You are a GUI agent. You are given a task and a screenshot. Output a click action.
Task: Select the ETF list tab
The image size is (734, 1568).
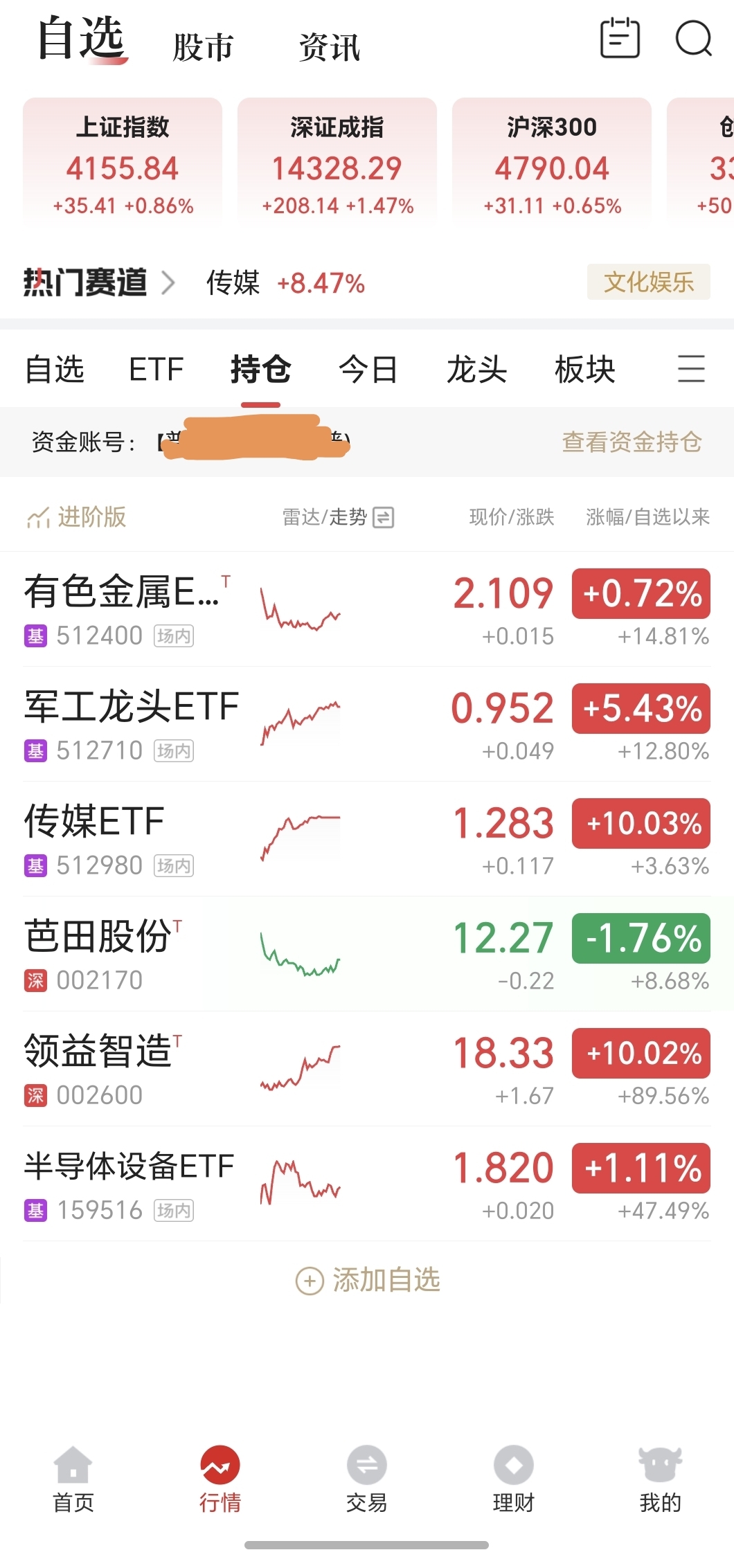[156, 369]
